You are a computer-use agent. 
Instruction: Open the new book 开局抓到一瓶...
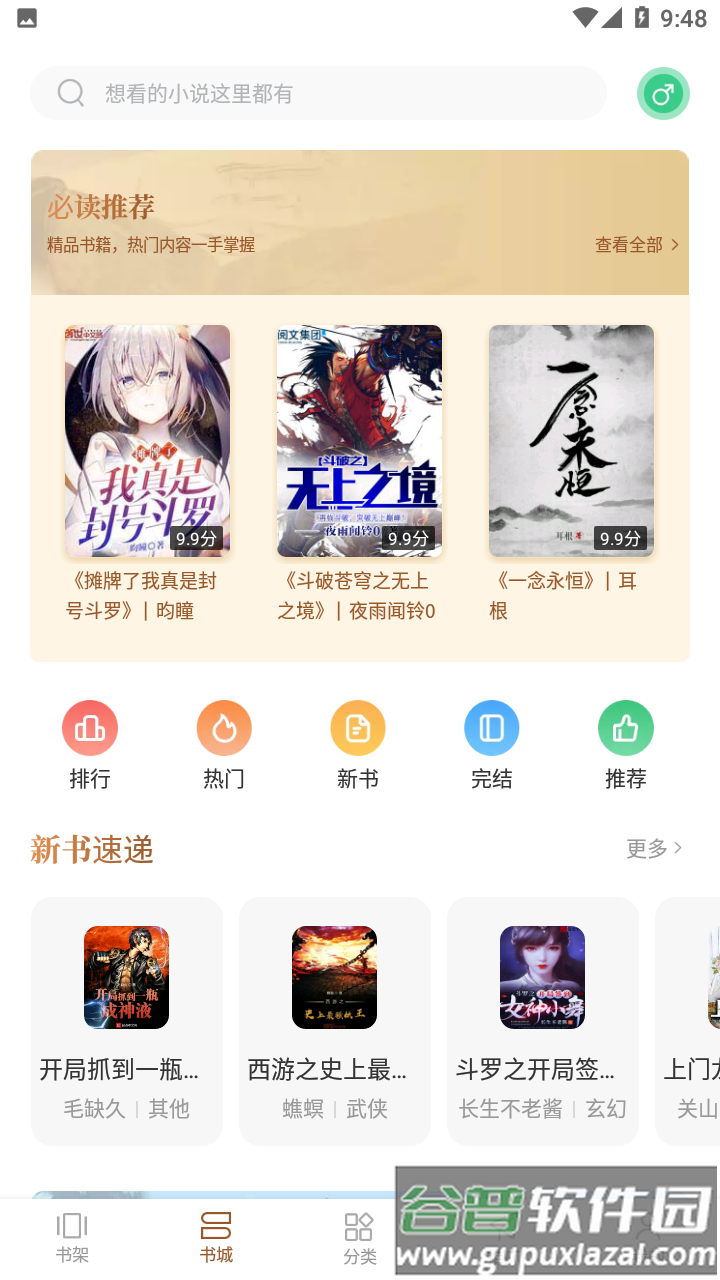(127, 1020)
